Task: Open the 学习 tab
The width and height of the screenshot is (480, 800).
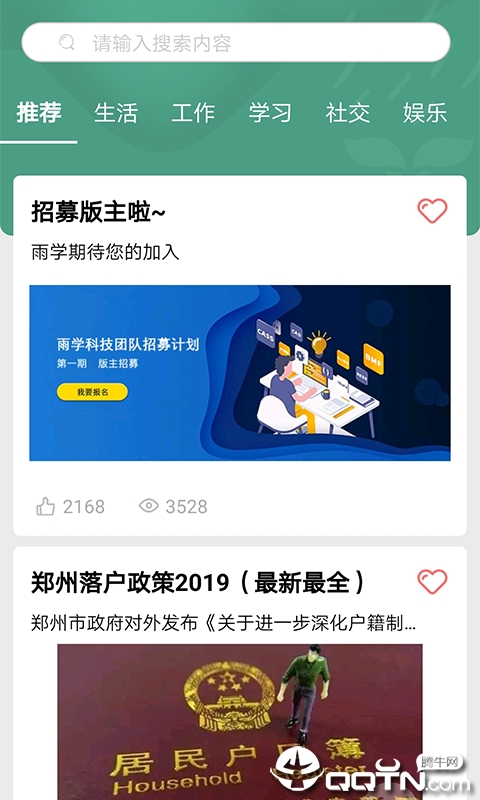Action: coord(270,113)
